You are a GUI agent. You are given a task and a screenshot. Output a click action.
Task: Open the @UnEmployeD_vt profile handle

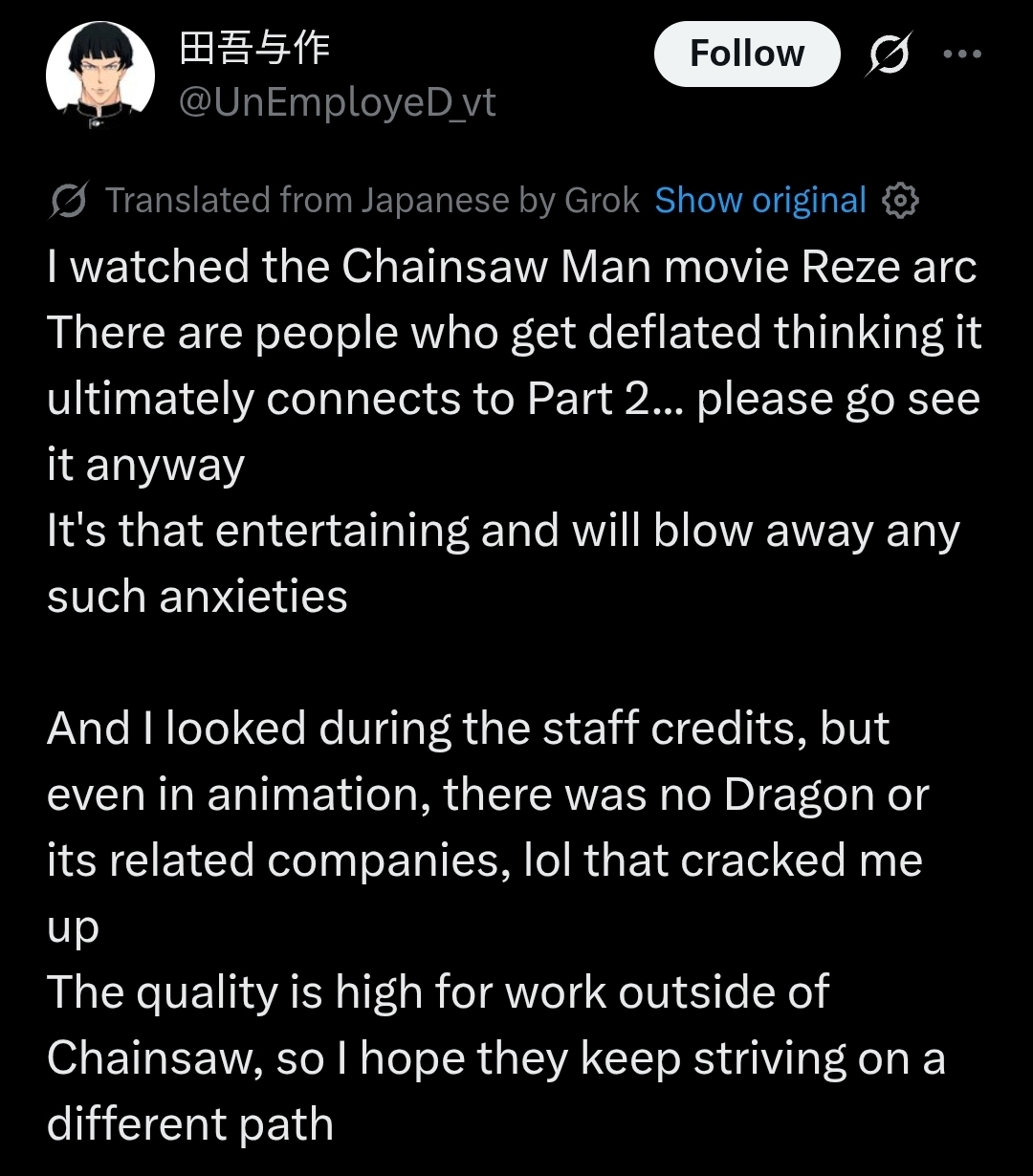click(338, 102)
